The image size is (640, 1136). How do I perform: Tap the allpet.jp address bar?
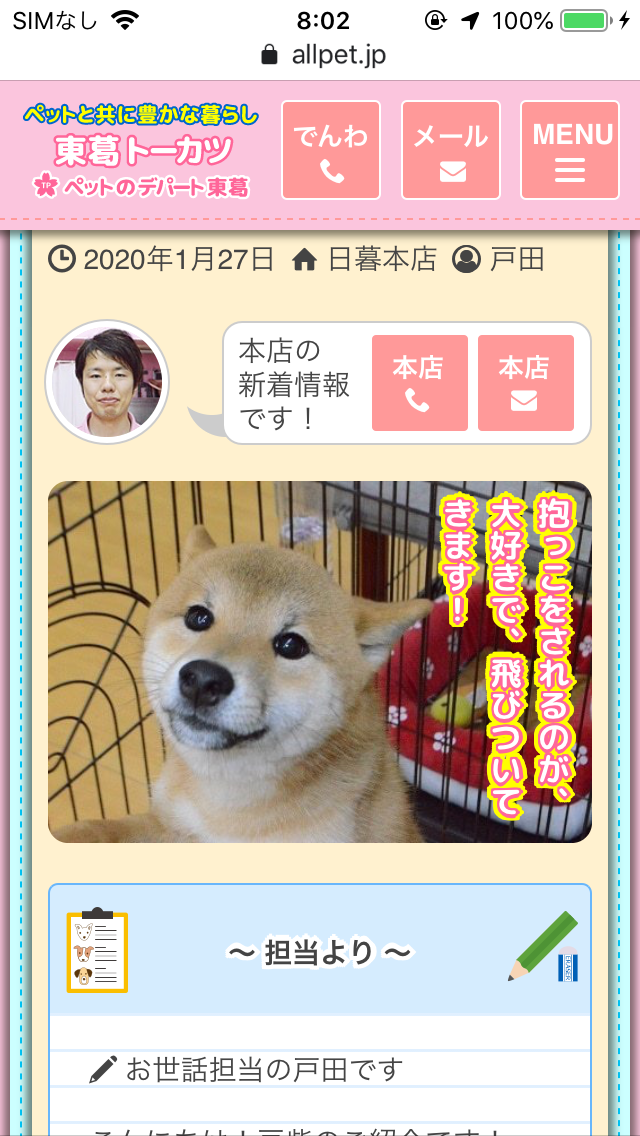[x=322, y=54]
